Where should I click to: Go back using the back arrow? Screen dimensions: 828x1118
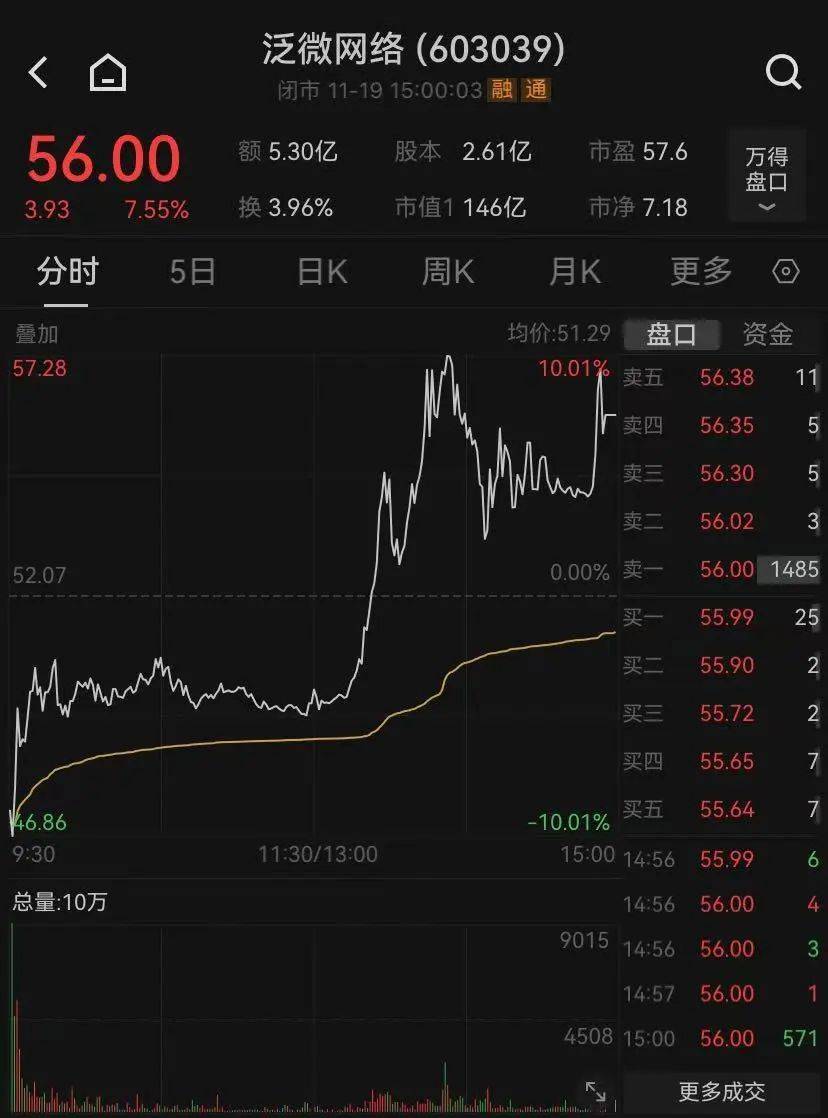pos(37,72)
